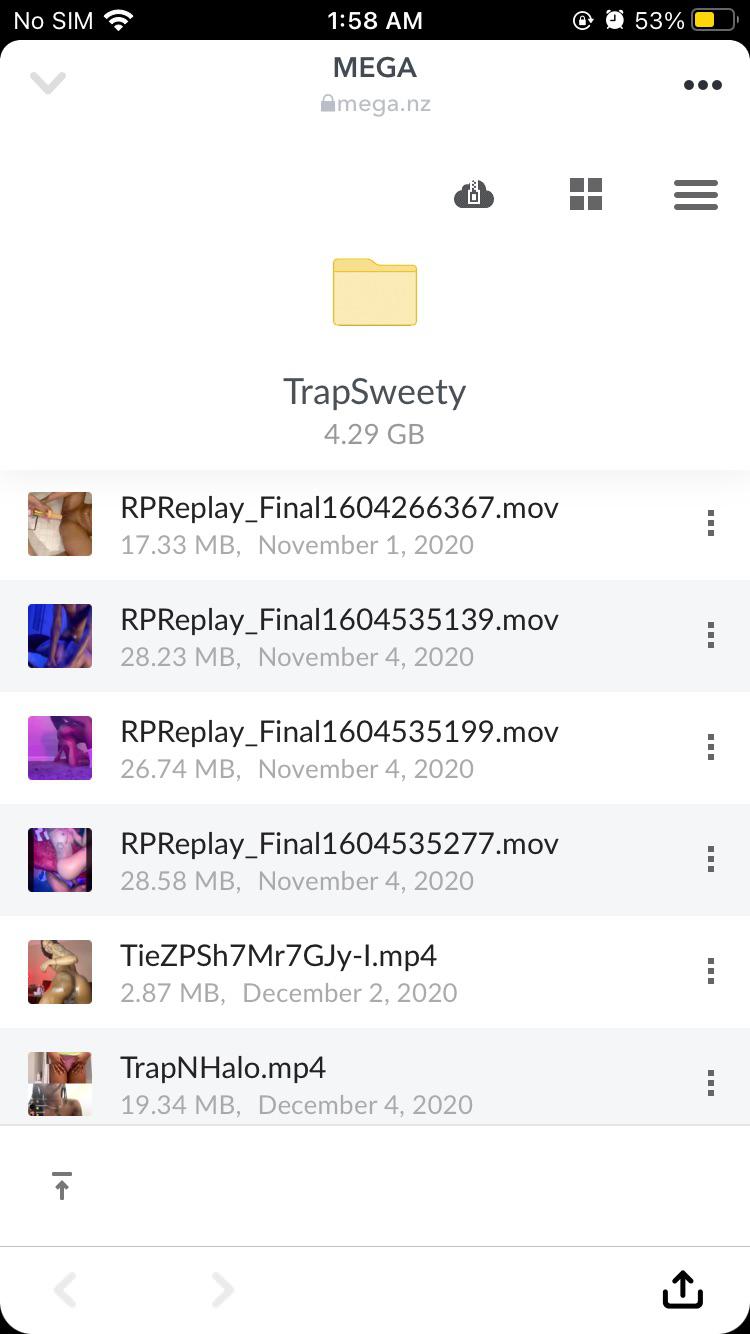Tap the thumbnail of TrapNHalo.mp4
Screen dimensions: 750x1334
coord(59,1082)
